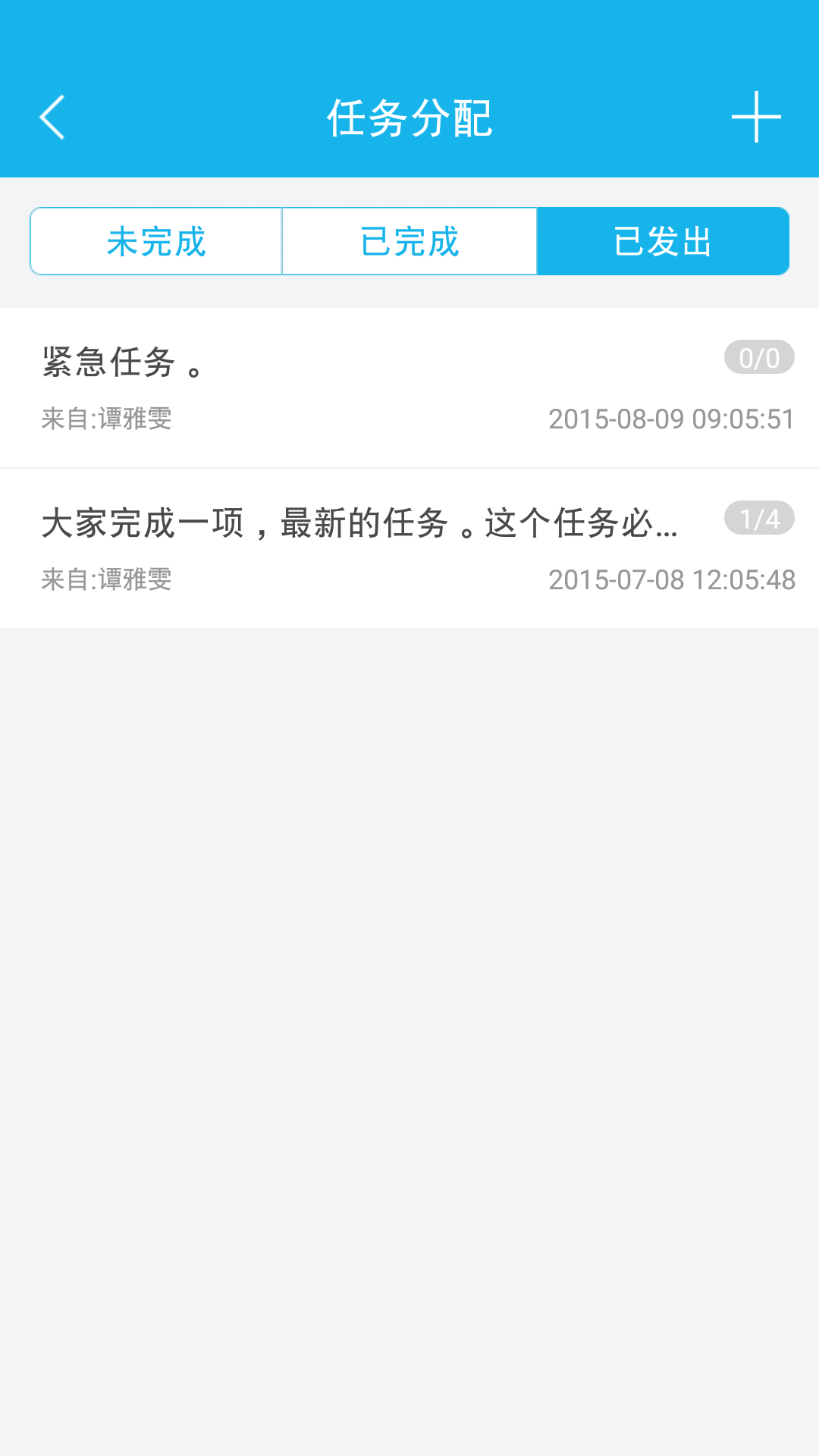
Task: Open the 紧急任务 task
Action: pyautogui.click(x=409, y=388)
